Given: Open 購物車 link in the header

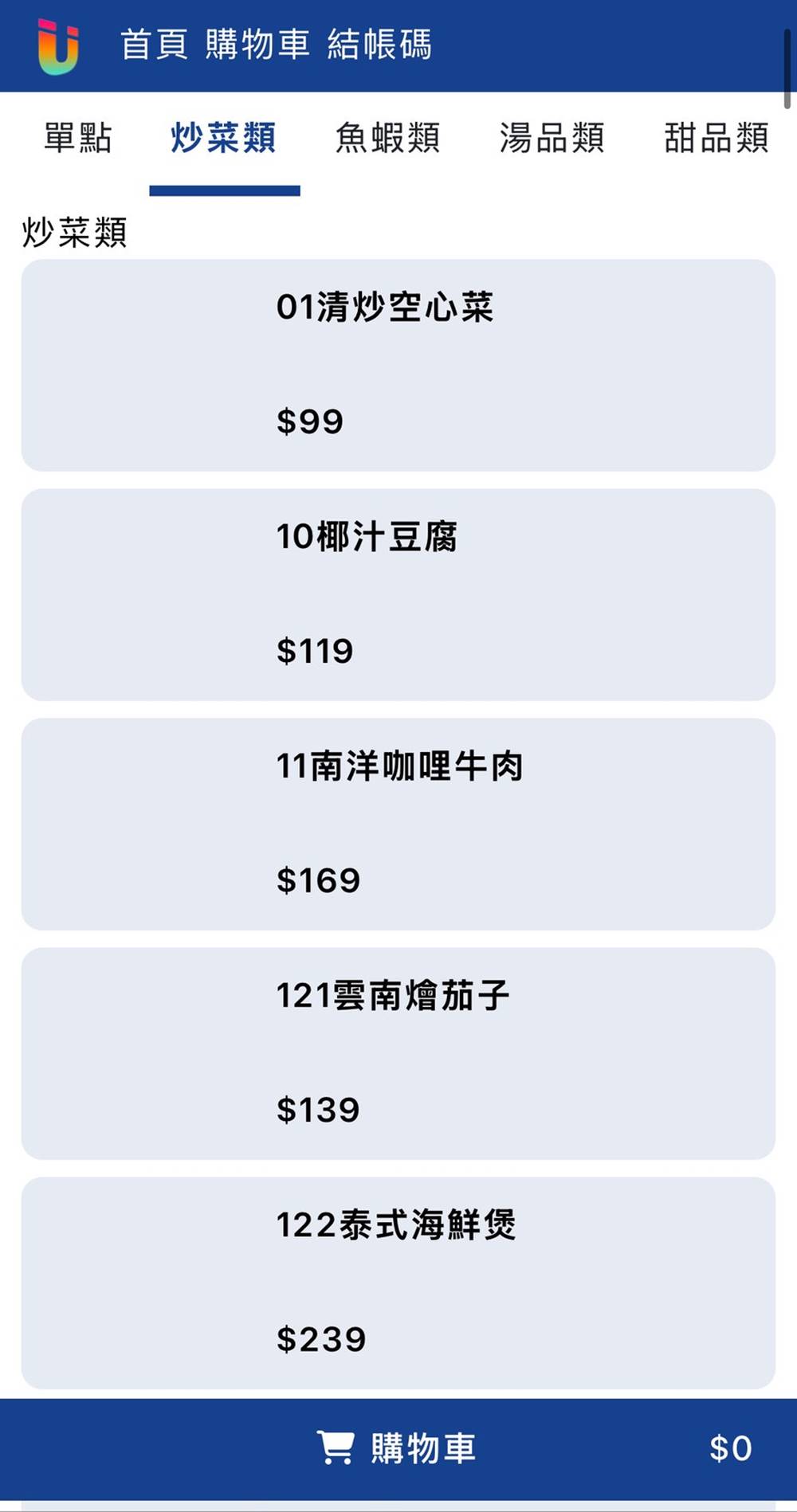Looking at the screenshot, I should point(257,45).
